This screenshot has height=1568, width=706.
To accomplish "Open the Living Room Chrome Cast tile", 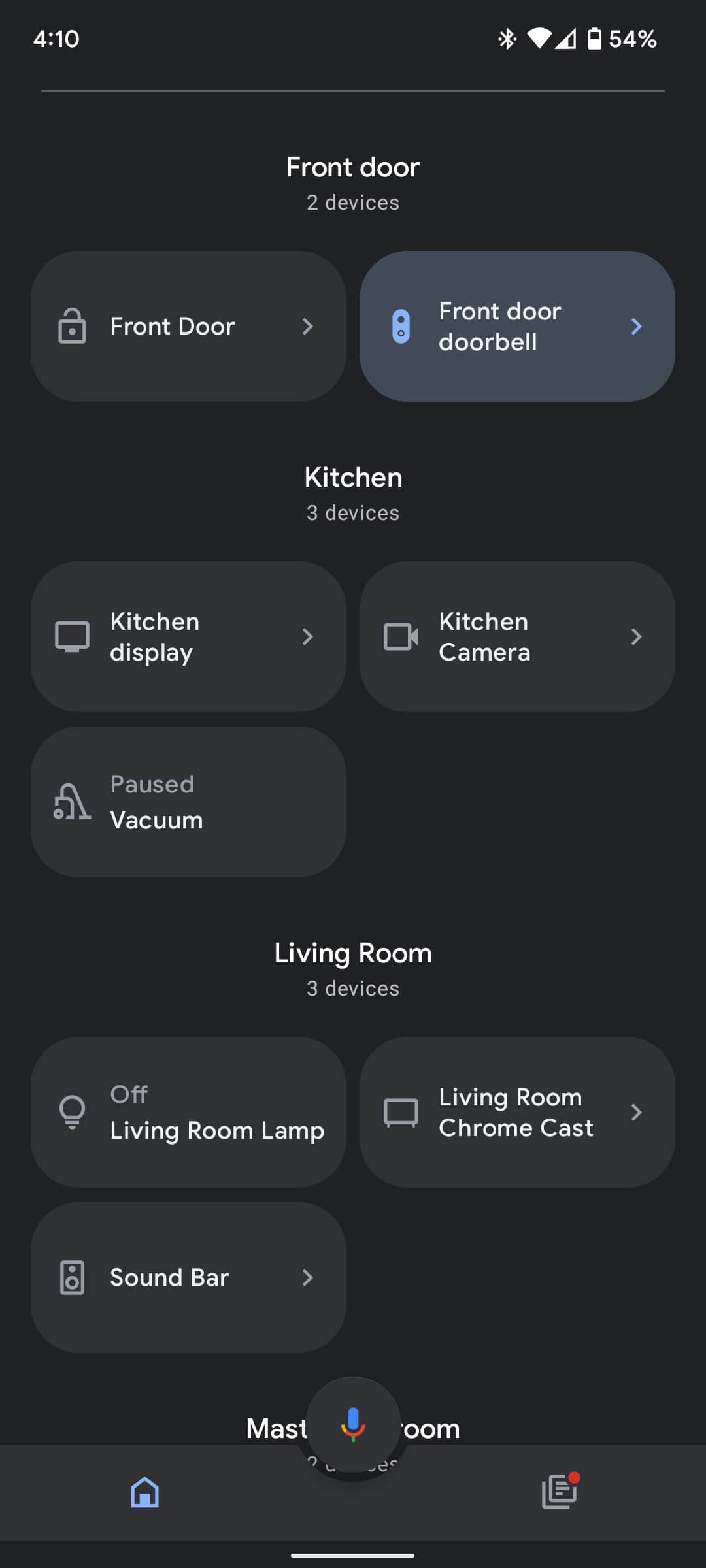I will point(516,1111).
